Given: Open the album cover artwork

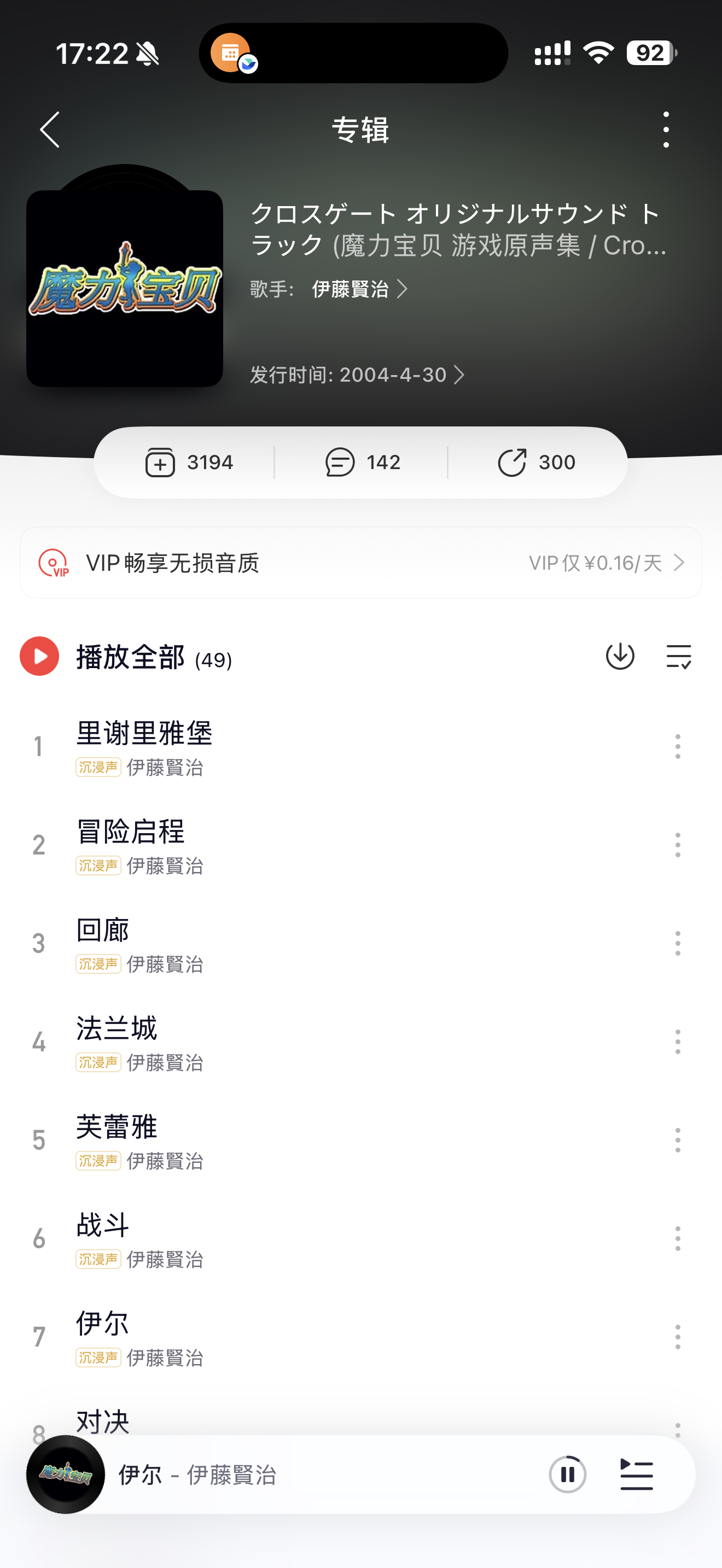Looking at the screenshot, I should 125,288.
